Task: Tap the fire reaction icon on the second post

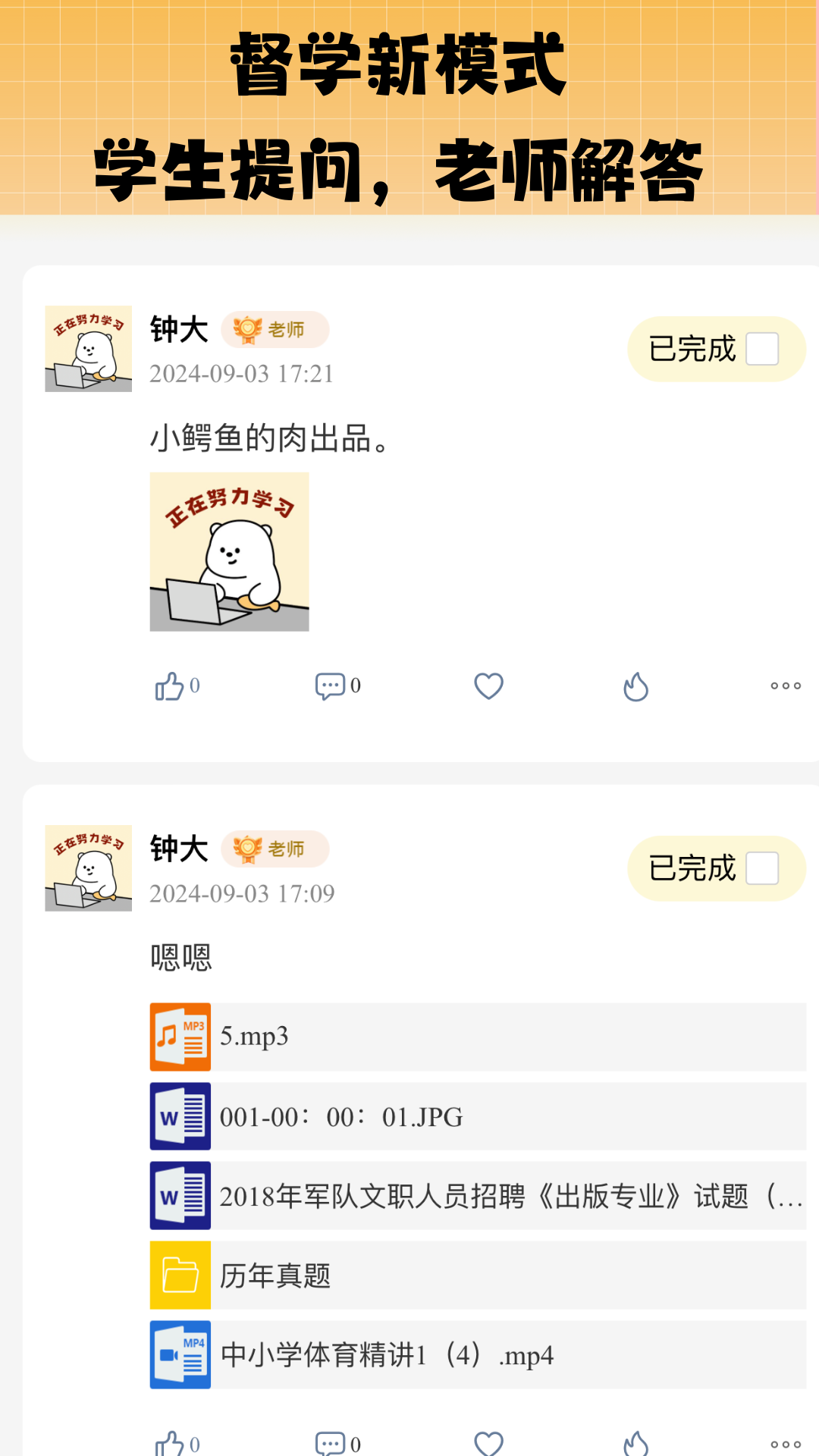Action: pos(635,1439)
